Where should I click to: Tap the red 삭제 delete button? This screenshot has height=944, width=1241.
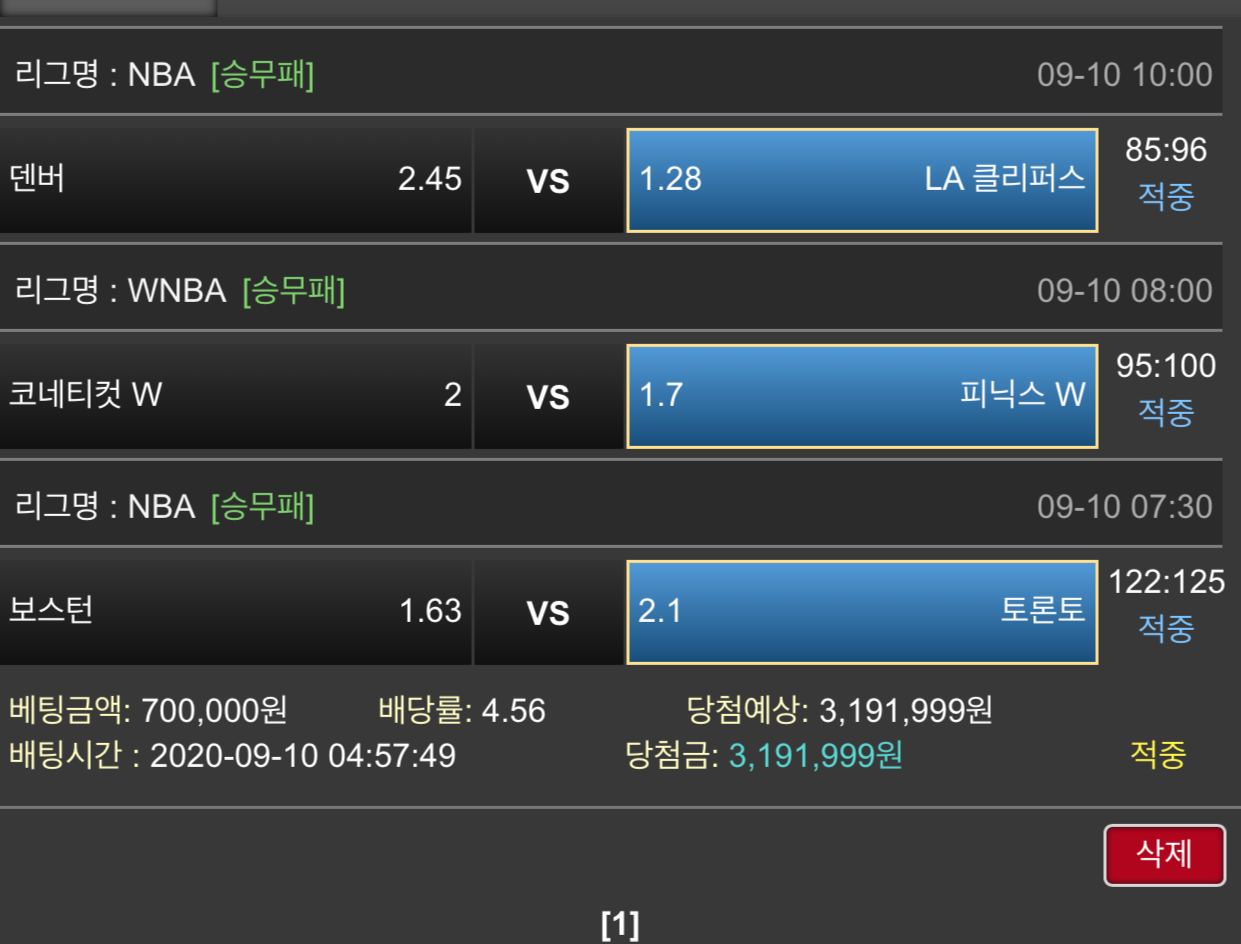click(x=1164, y=855)
